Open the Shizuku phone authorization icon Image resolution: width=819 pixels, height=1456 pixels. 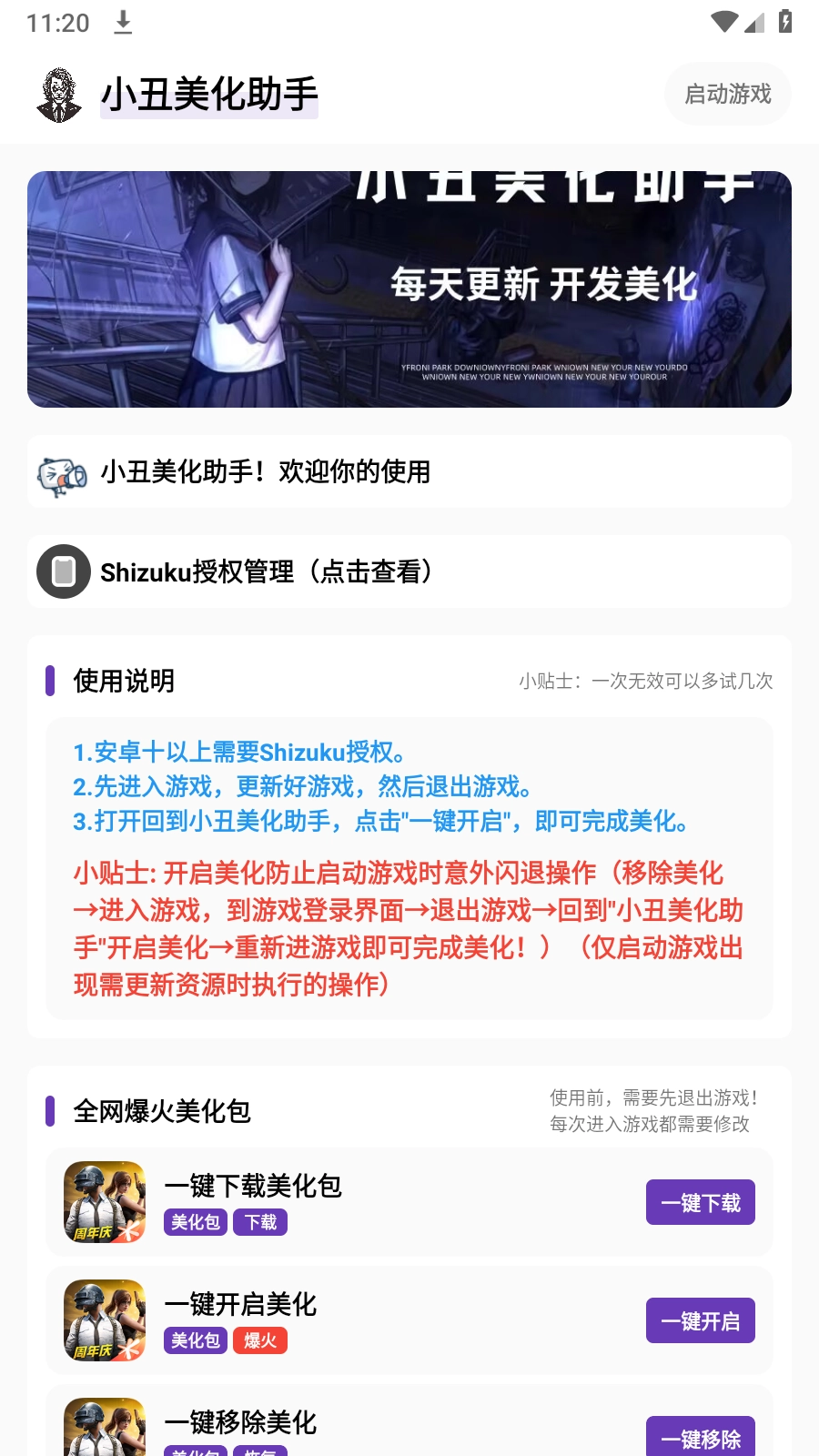click(63, 572)
